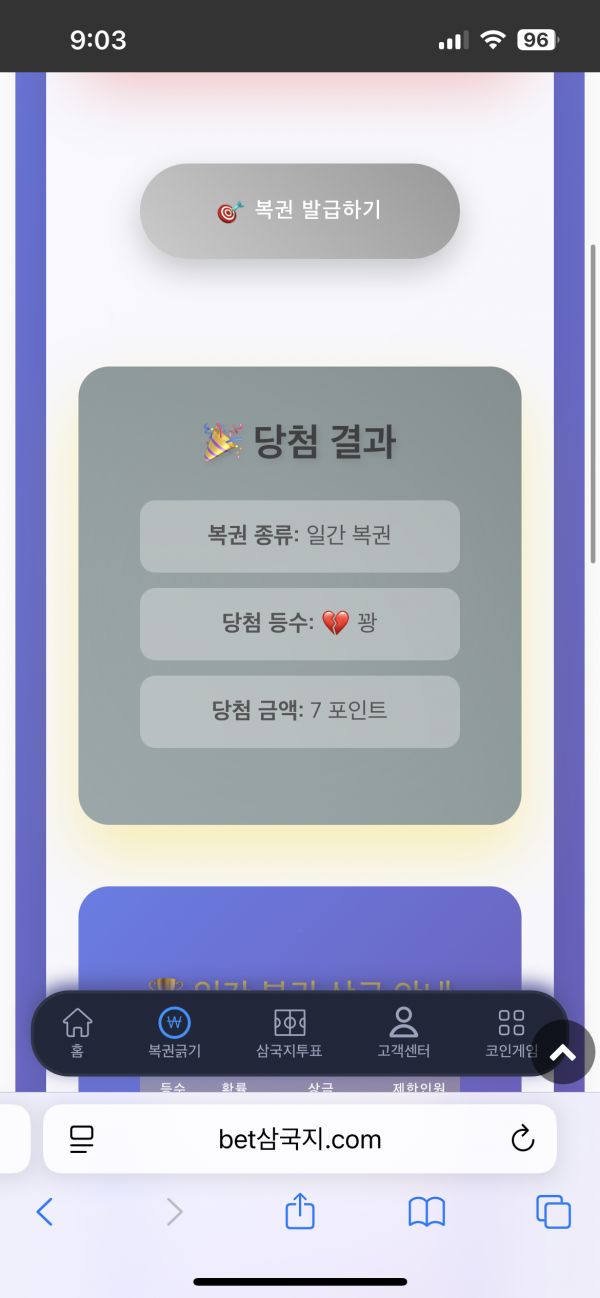This screenshot has height=1298, width=600.
Task: Tap the 복권 발급하기 button
Action: (x=299, y=211)
